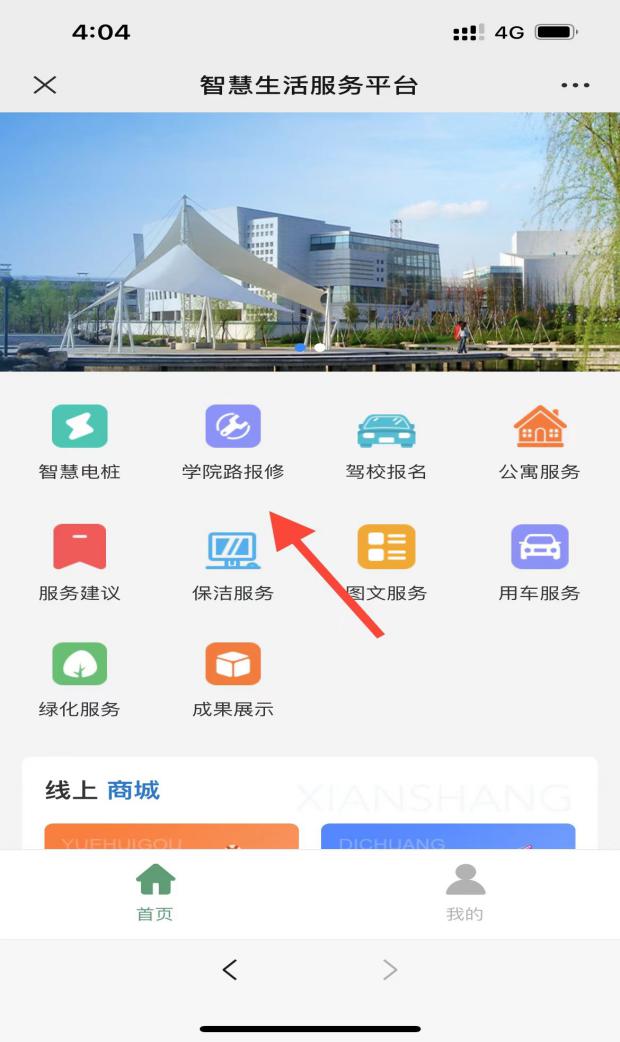
Task: Go back to the previous web page
Action: (230, 969)
